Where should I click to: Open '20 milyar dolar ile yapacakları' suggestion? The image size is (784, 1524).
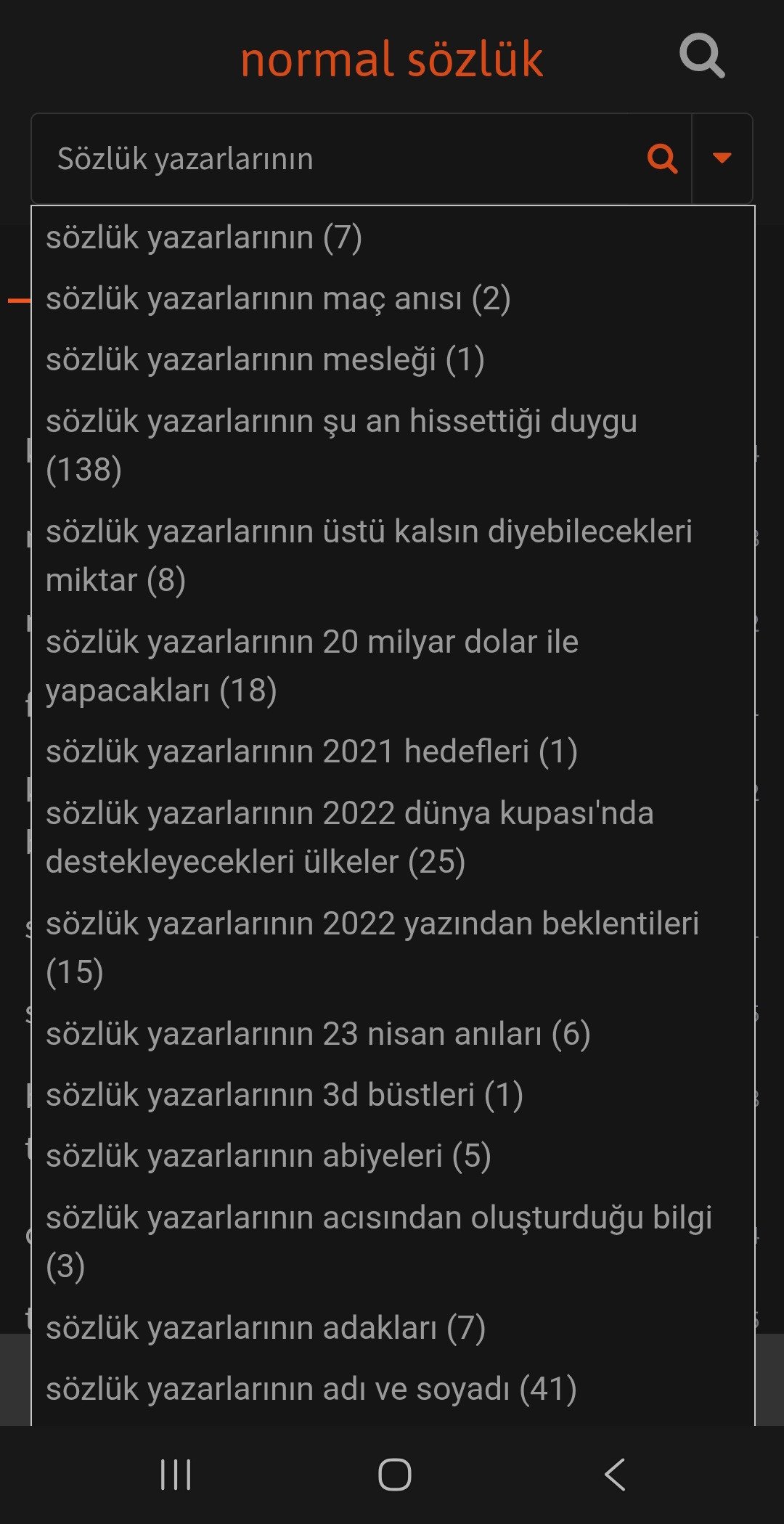tap(393, 666)
